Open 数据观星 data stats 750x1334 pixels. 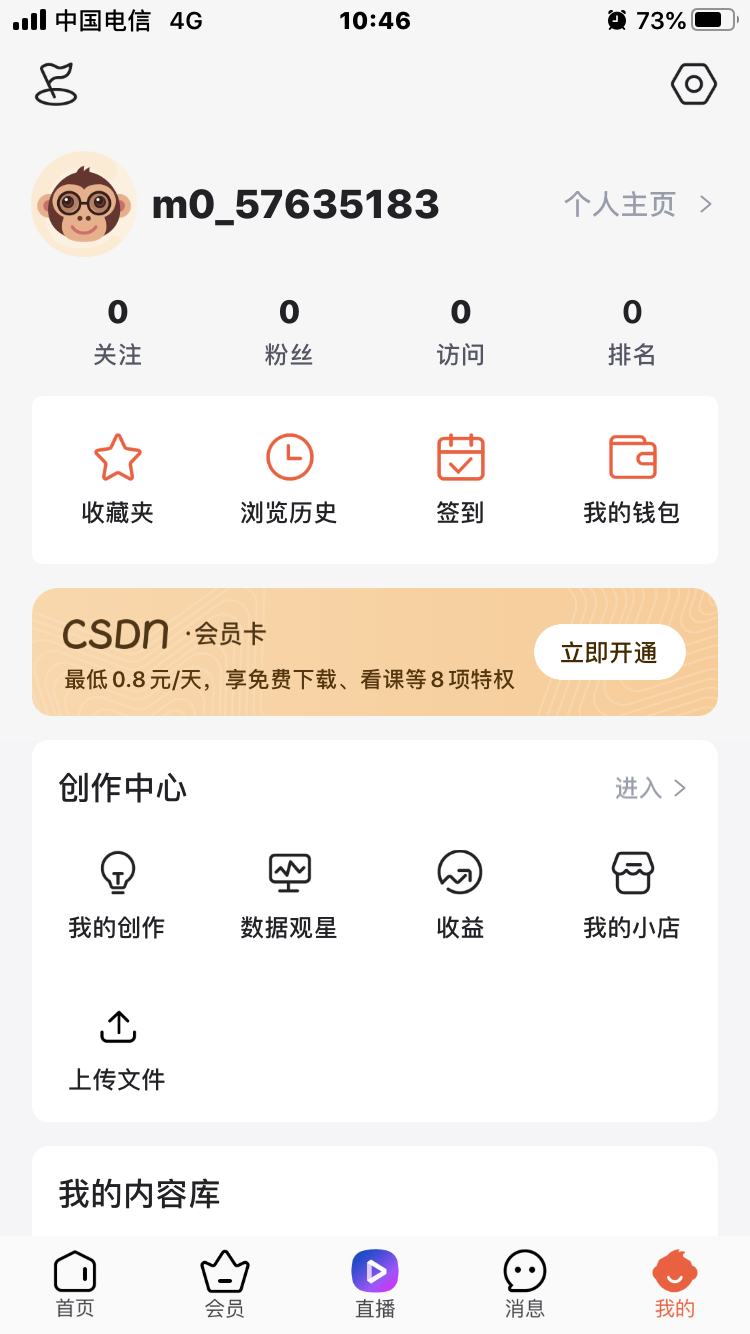click(289, 895)
